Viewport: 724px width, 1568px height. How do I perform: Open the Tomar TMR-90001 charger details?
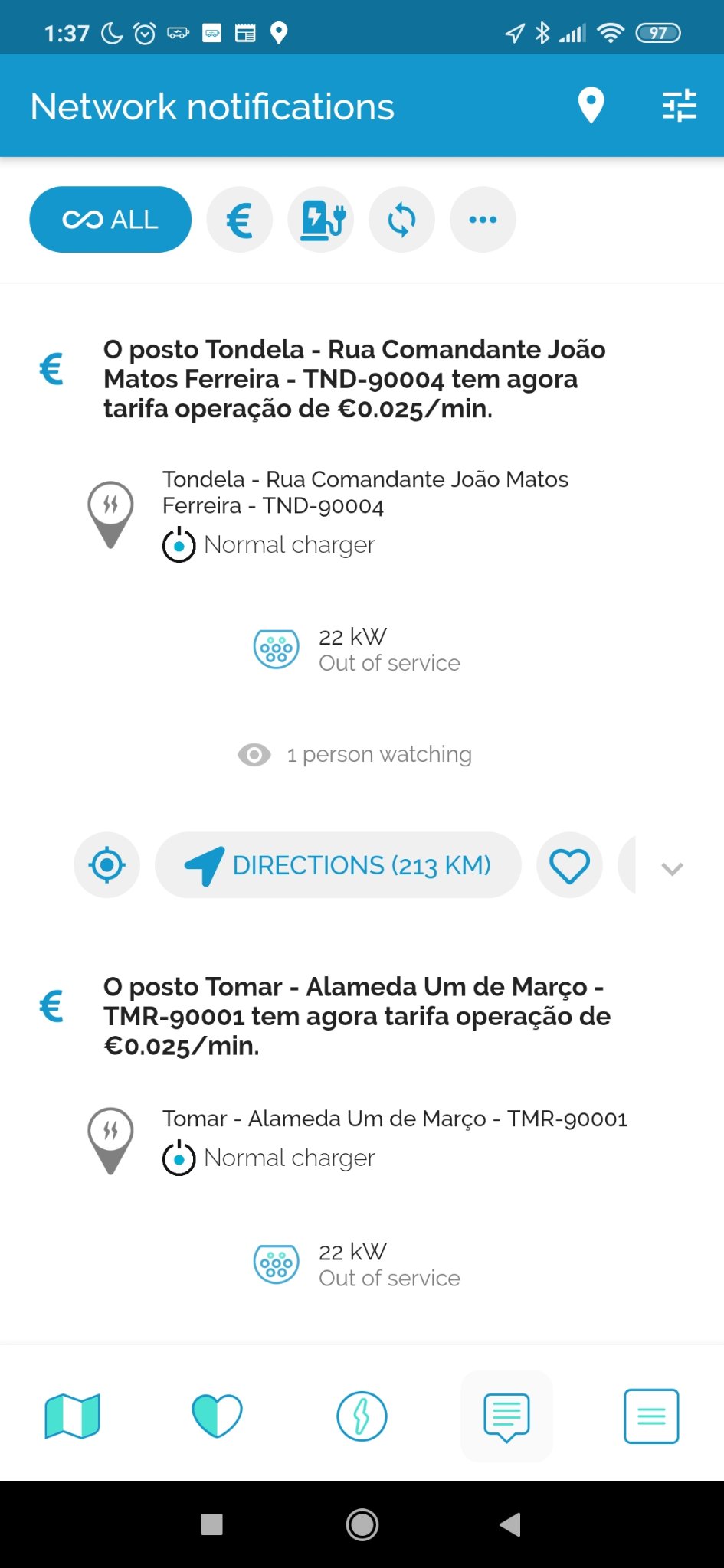[x=395, y=1119]
